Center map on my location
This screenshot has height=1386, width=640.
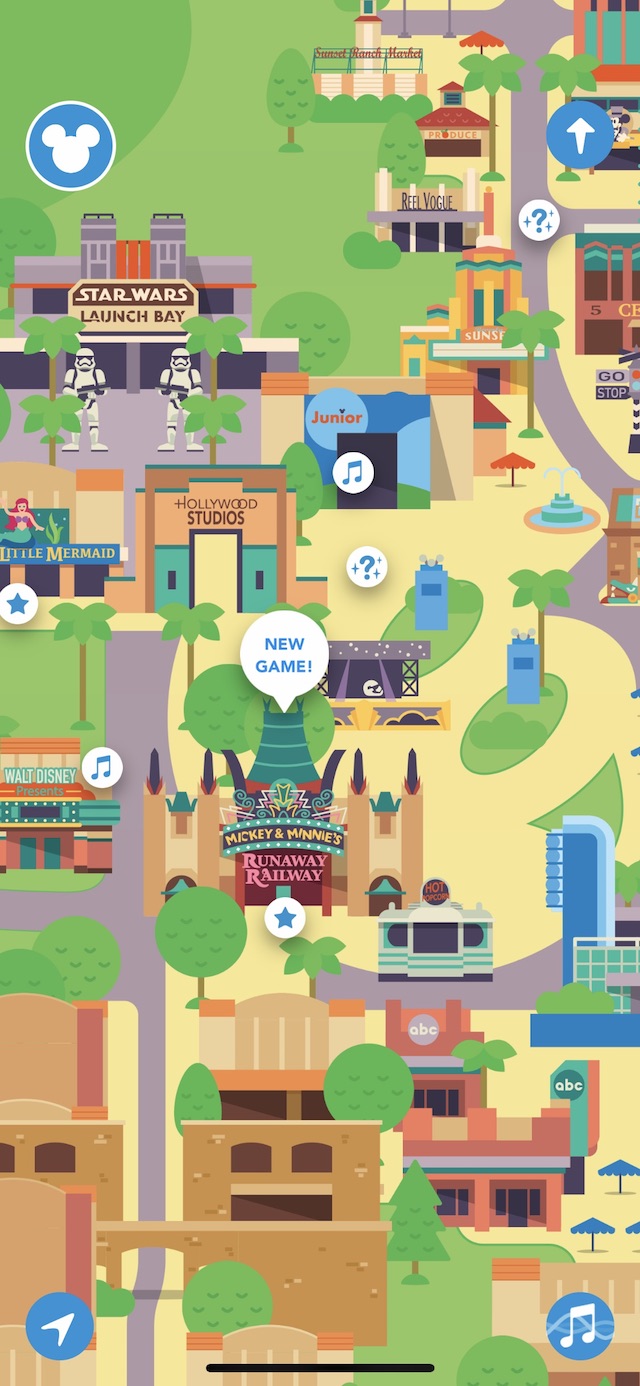click(60, 1326)
